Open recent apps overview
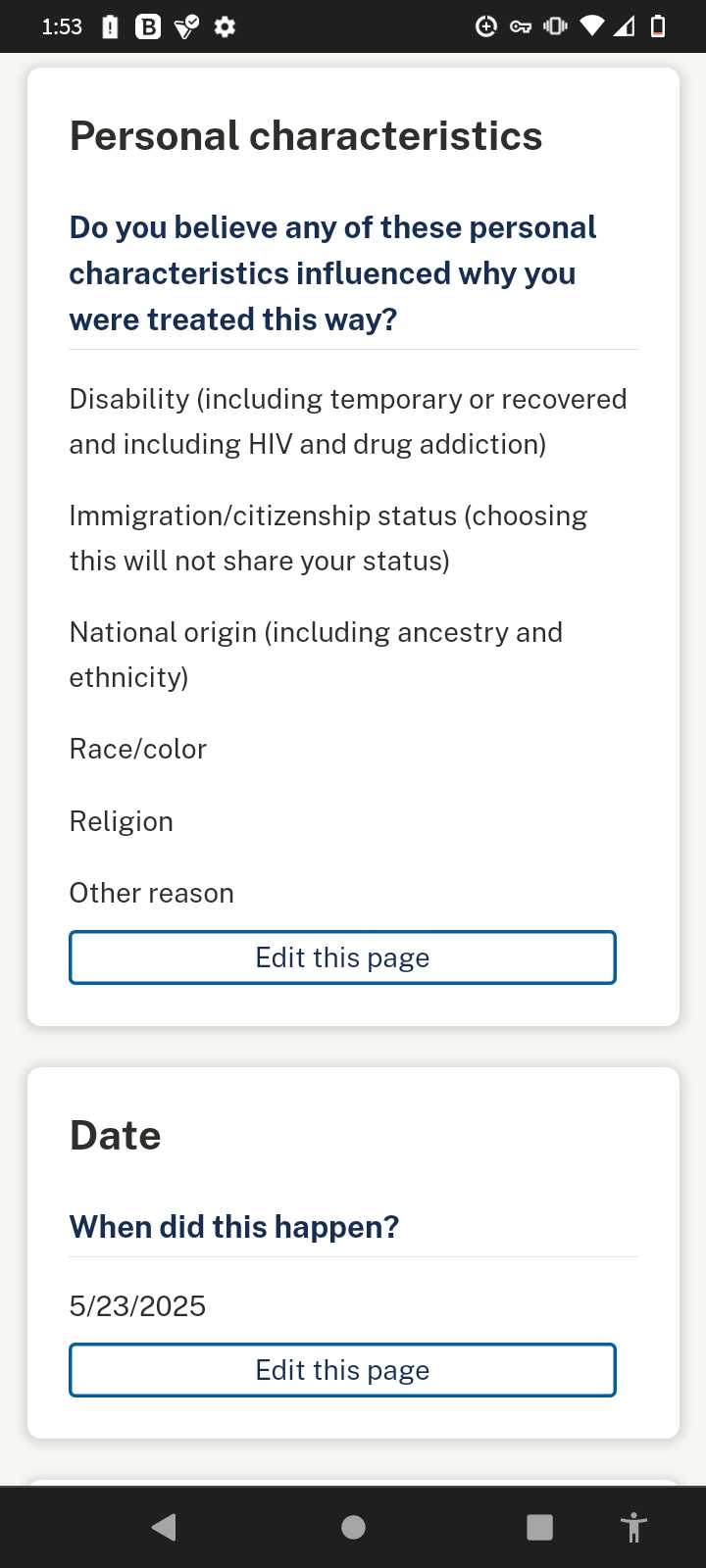This screenshot has width=706, height=1568. [539, 1527]
